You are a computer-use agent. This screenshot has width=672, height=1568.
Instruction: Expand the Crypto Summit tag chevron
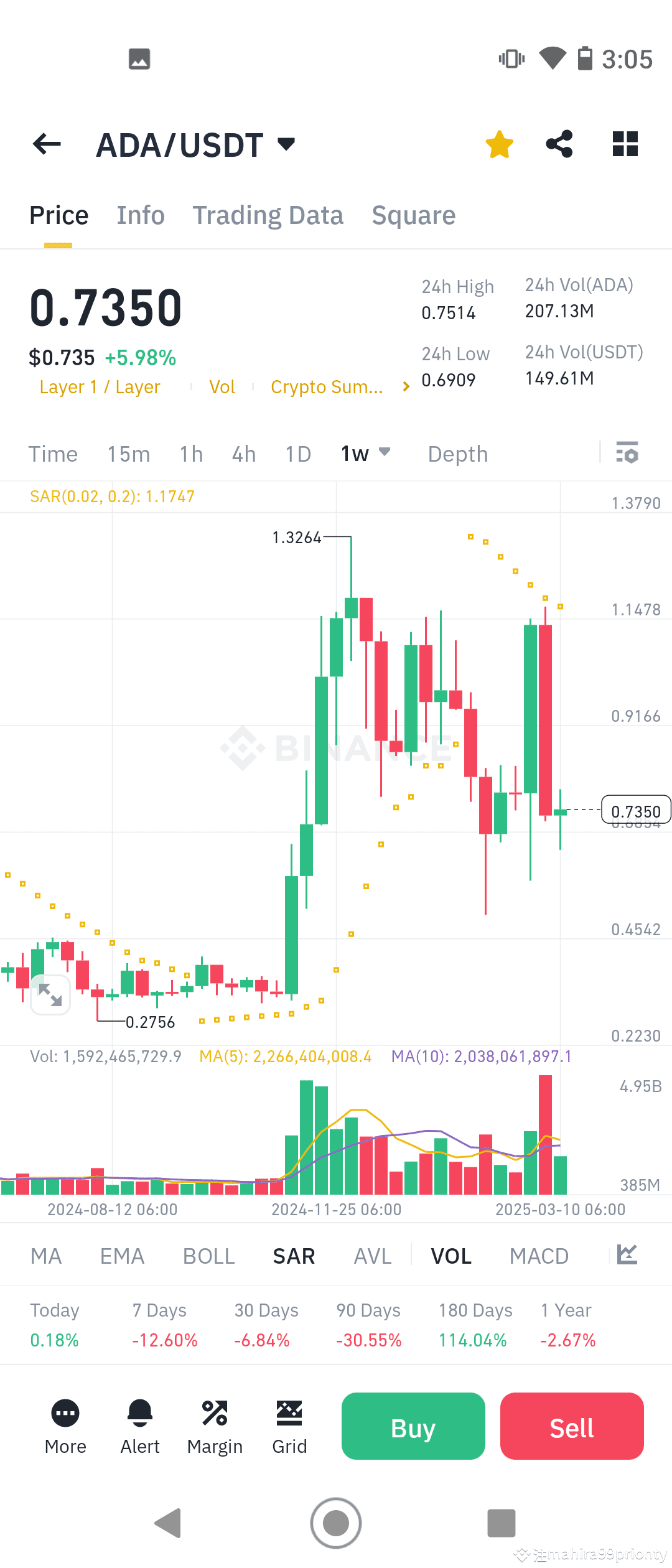(405, 386)
